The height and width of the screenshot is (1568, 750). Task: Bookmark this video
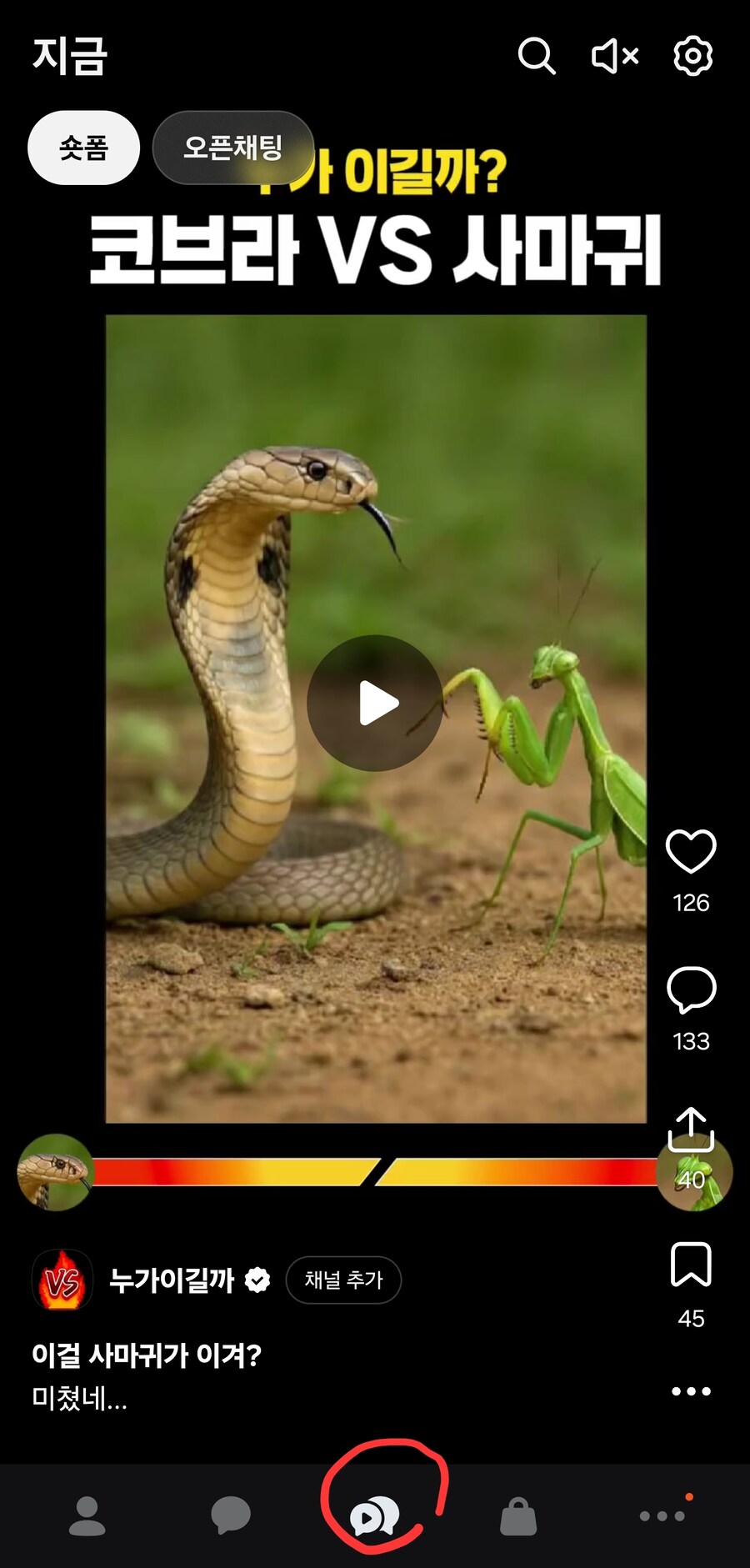click(x=691, y=1265)
